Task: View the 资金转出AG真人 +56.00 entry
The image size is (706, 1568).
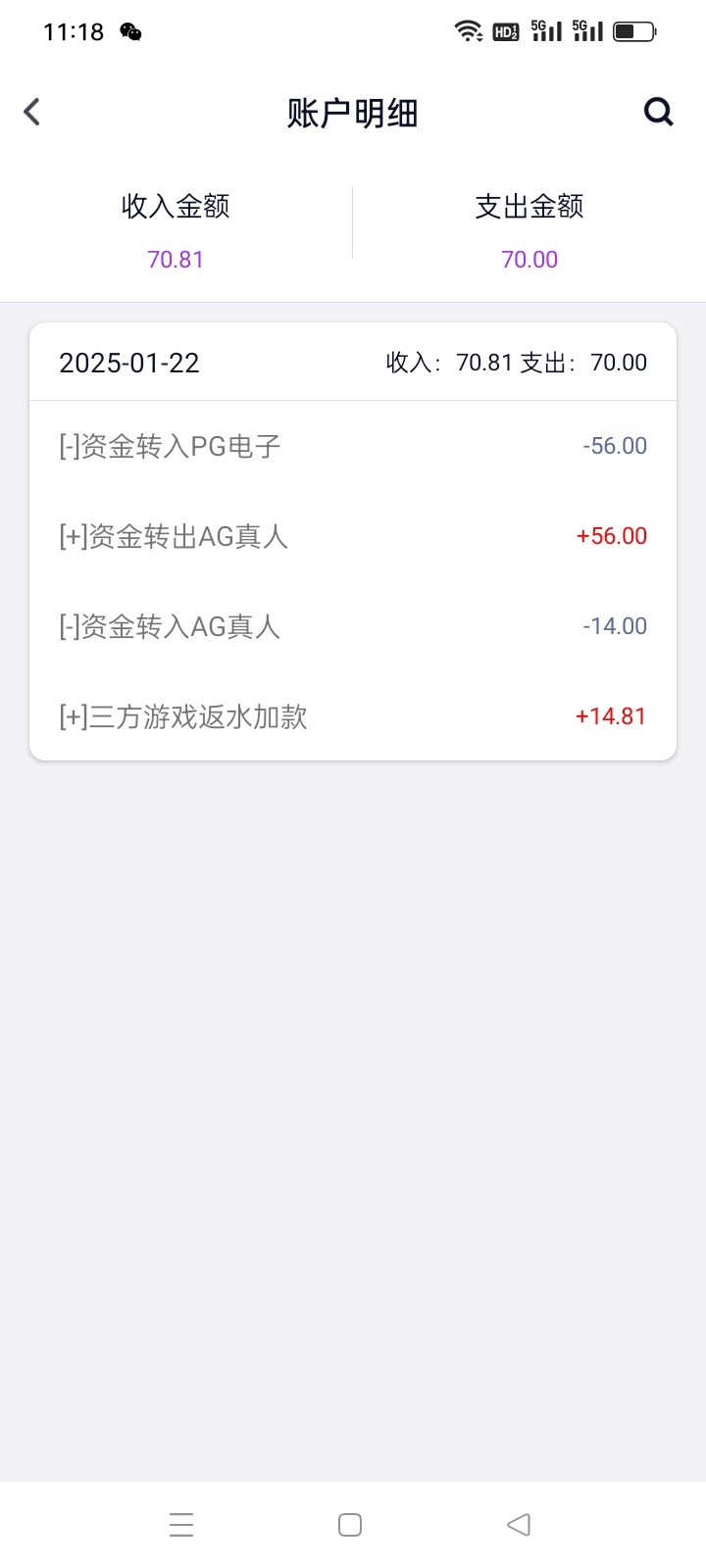Action: [352, 536]
